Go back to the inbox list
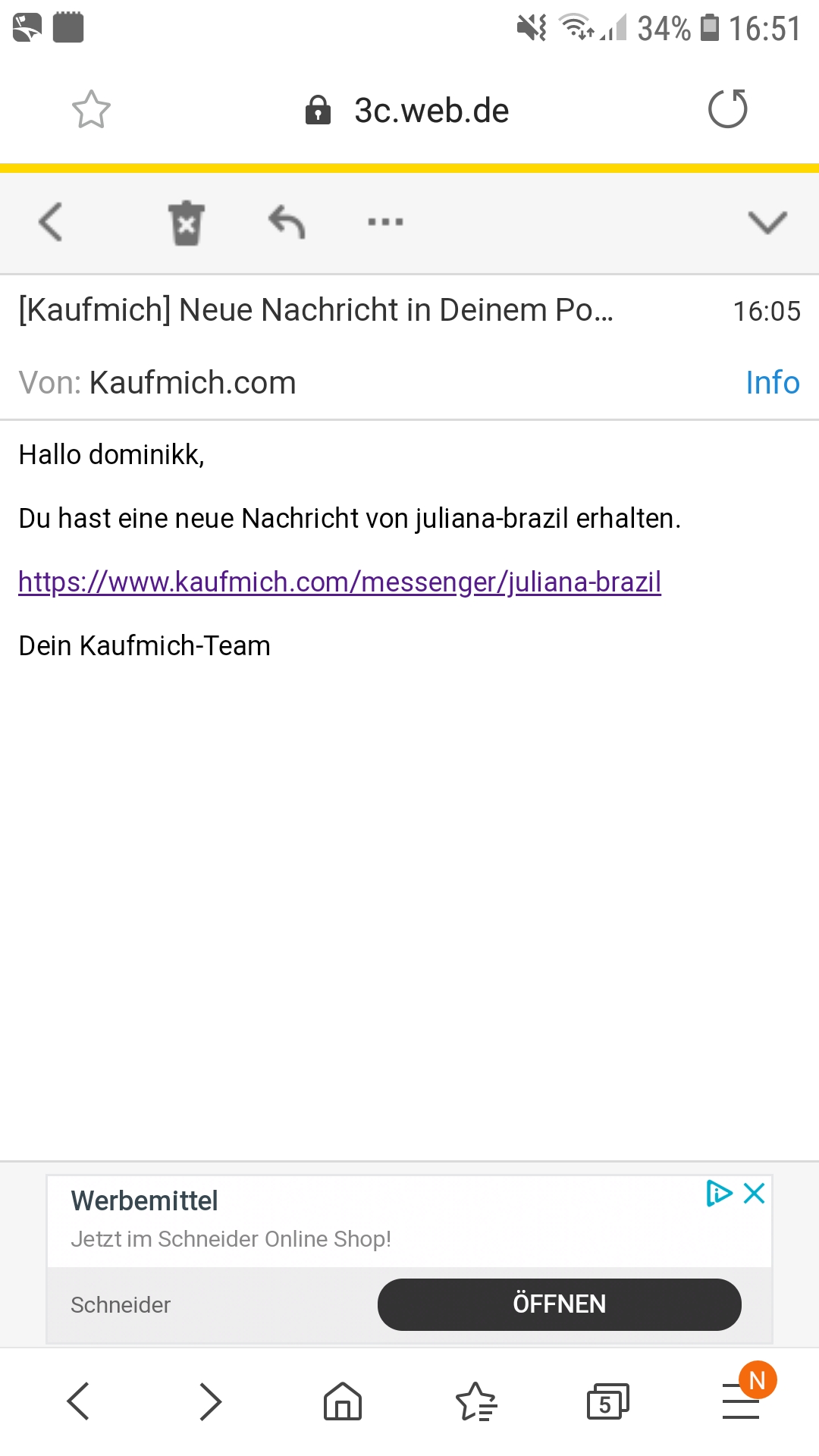Image resolution: width=819 pixels, height=1456 pixels. point(51,222)
